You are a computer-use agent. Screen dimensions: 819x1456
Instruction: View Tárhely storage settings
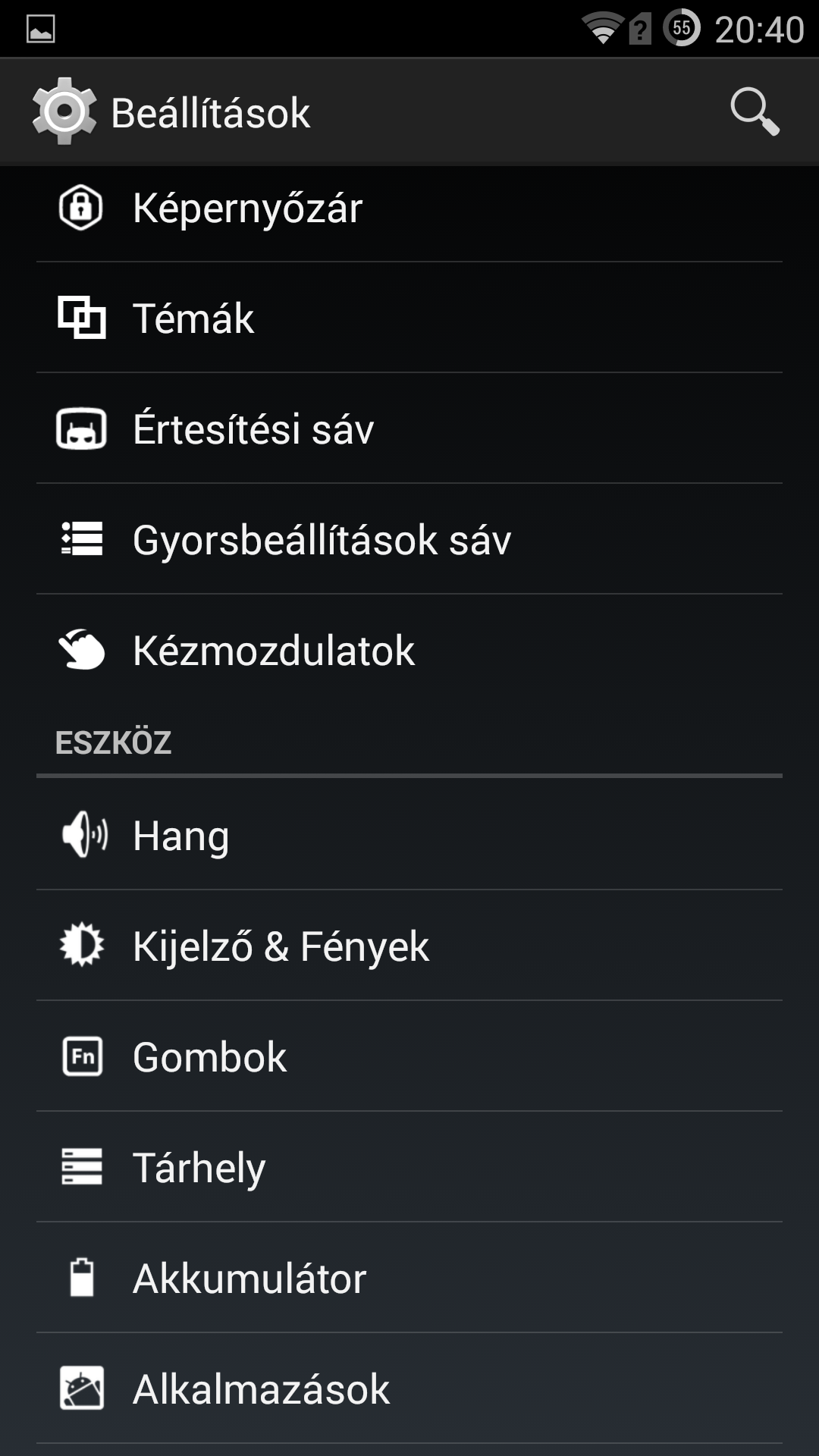pyautogui.click(x=409, y=1167)
